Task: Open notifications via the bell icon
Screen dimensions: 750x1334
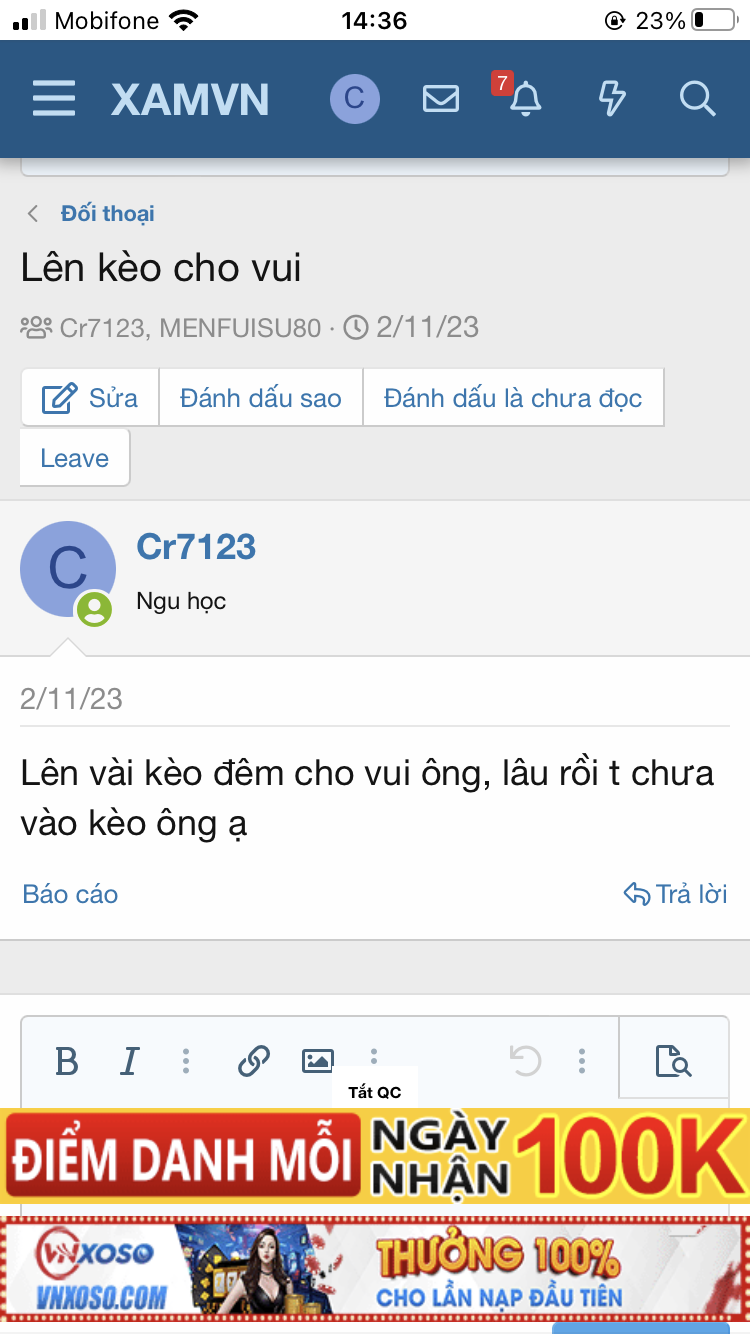Action: tap(527, 100)
